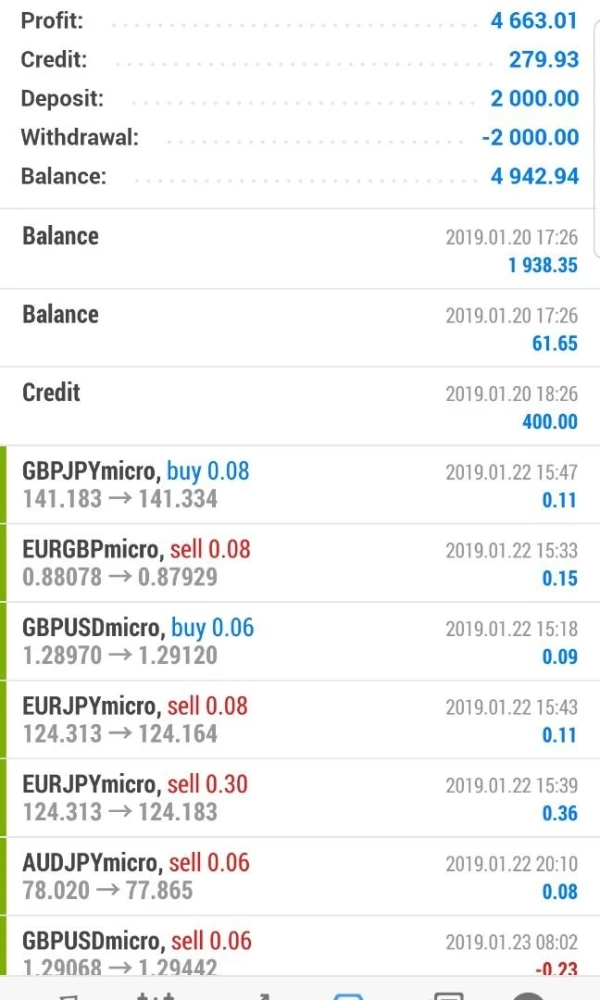Expand the EURJPYmicro sell 0.30 trade
Image resolution: width=600 pixels, height=1000 pixels.
click(300, 797)
